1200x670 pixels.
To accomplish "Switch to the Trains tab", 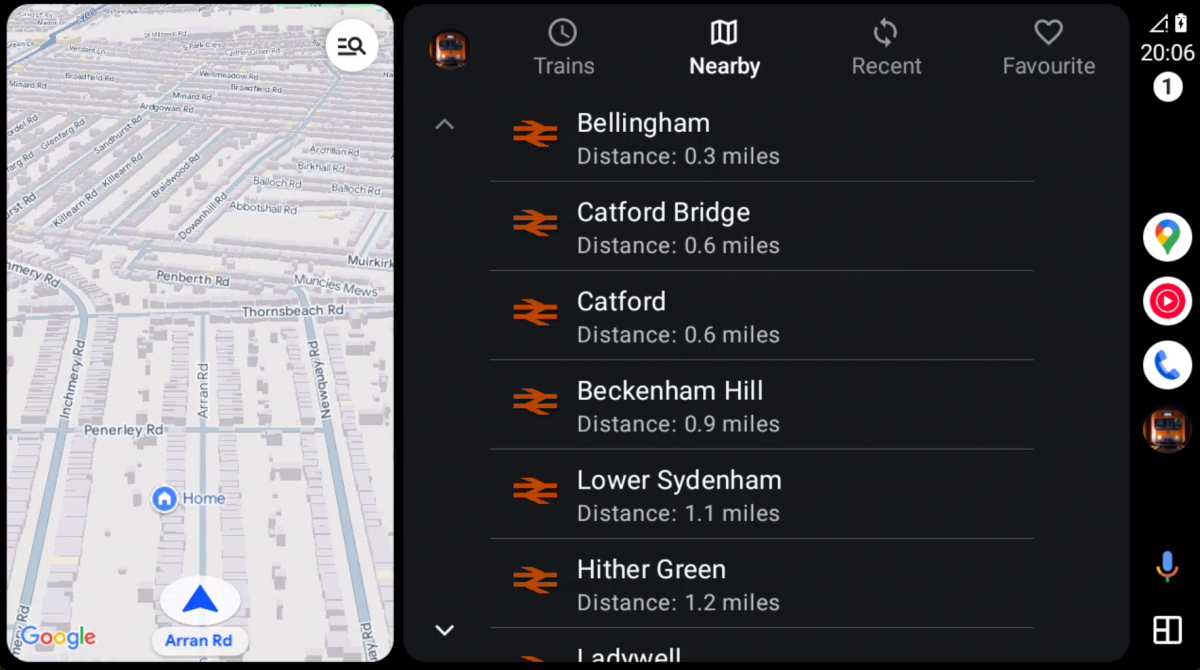I will click(563, 49).
